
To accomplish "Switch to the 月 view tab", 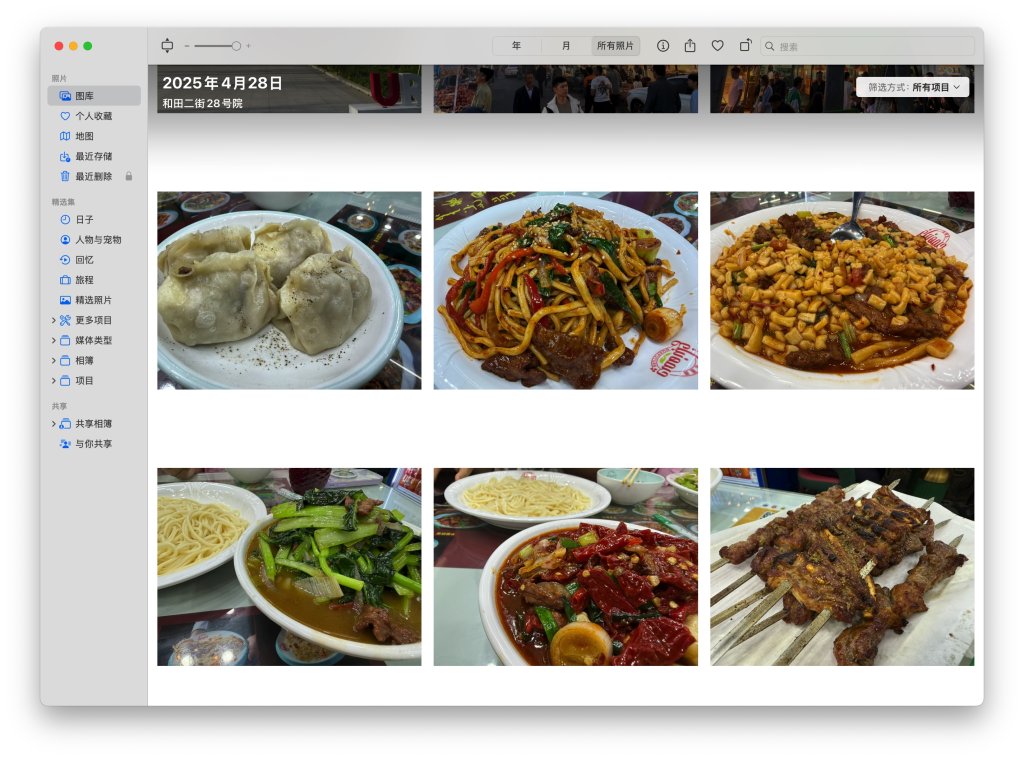I will (566, 46).
